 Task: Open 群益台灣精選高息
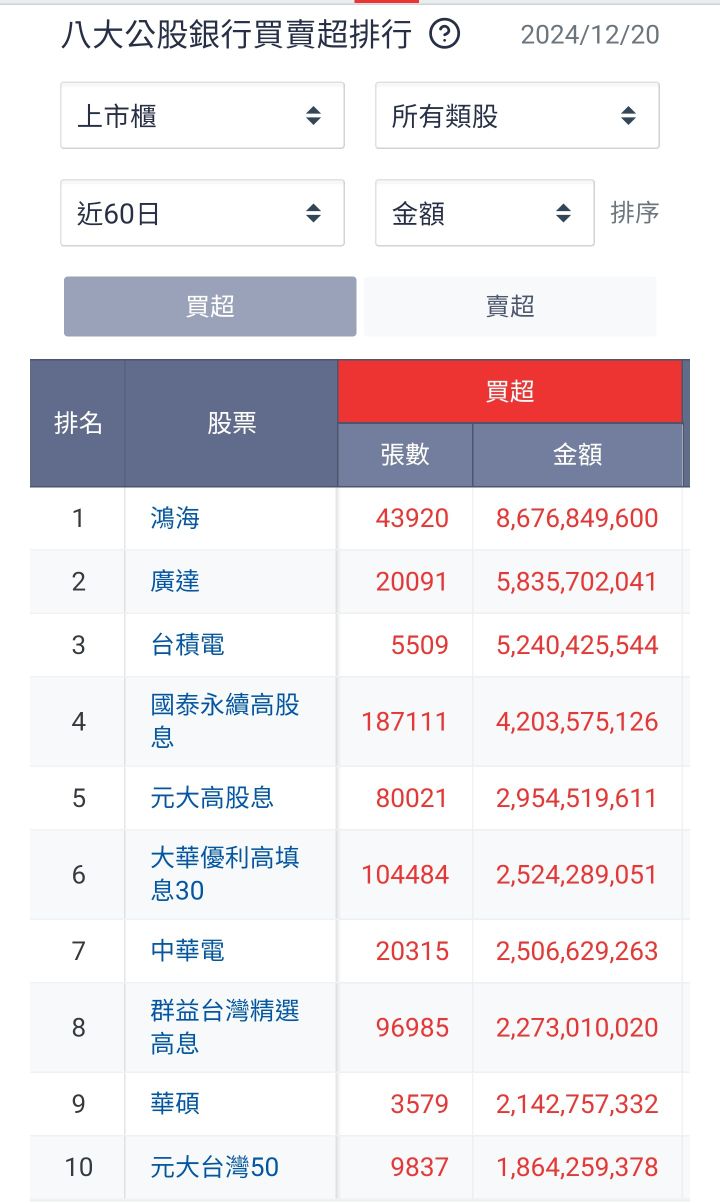coord(225,1027)
